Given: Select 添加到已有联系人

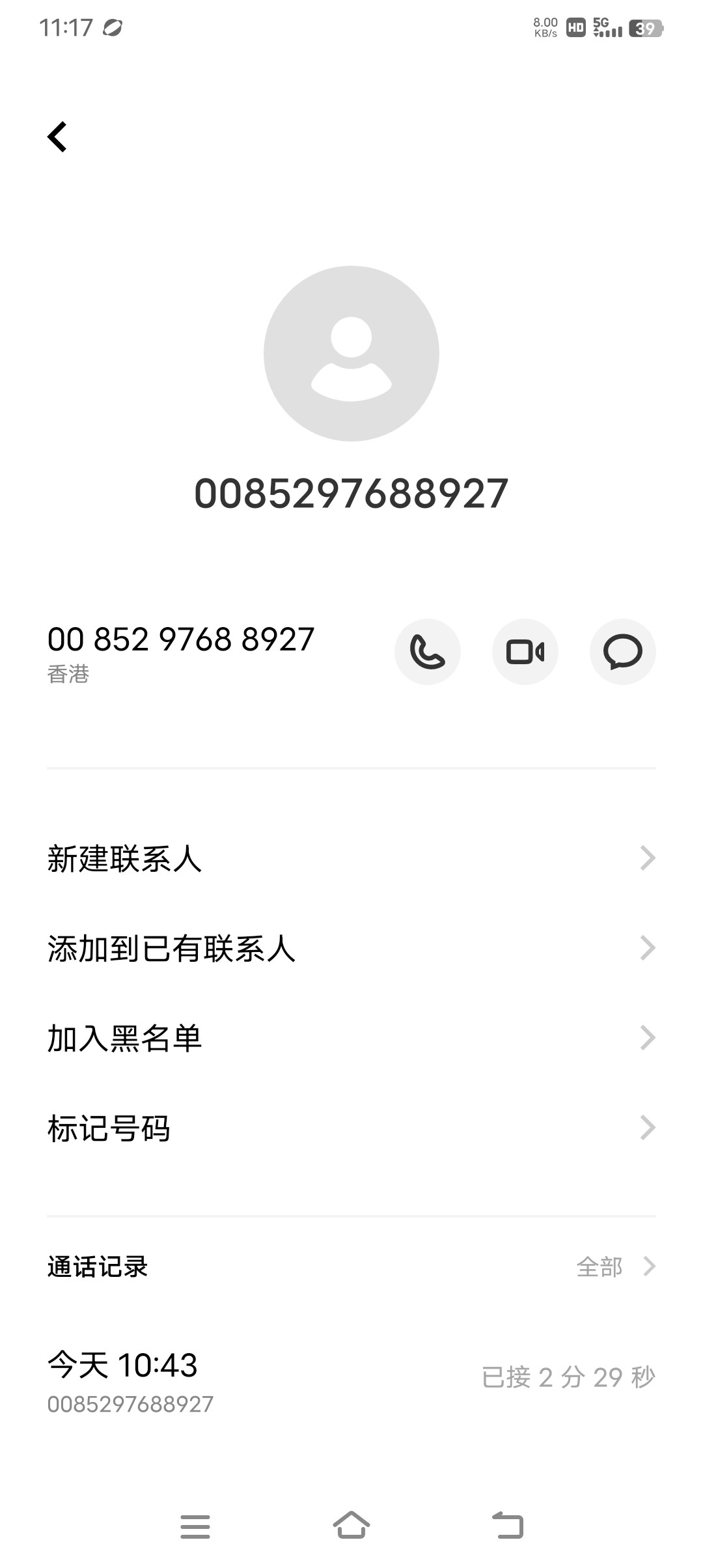Looking at the screenshot, I should click(351, 948).
